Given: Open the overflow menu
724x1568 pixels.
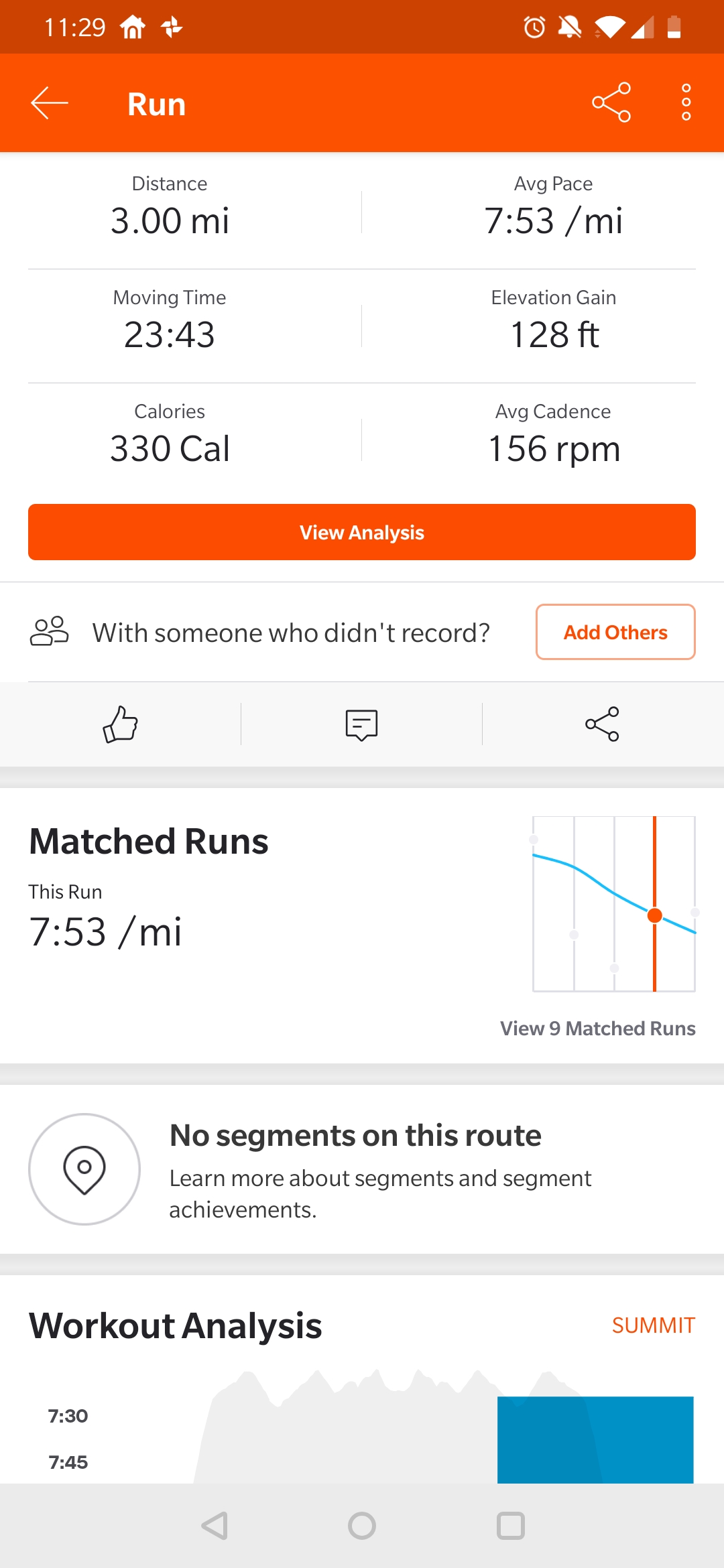Looking at the screenshot, I should click(x=686, y=103).
